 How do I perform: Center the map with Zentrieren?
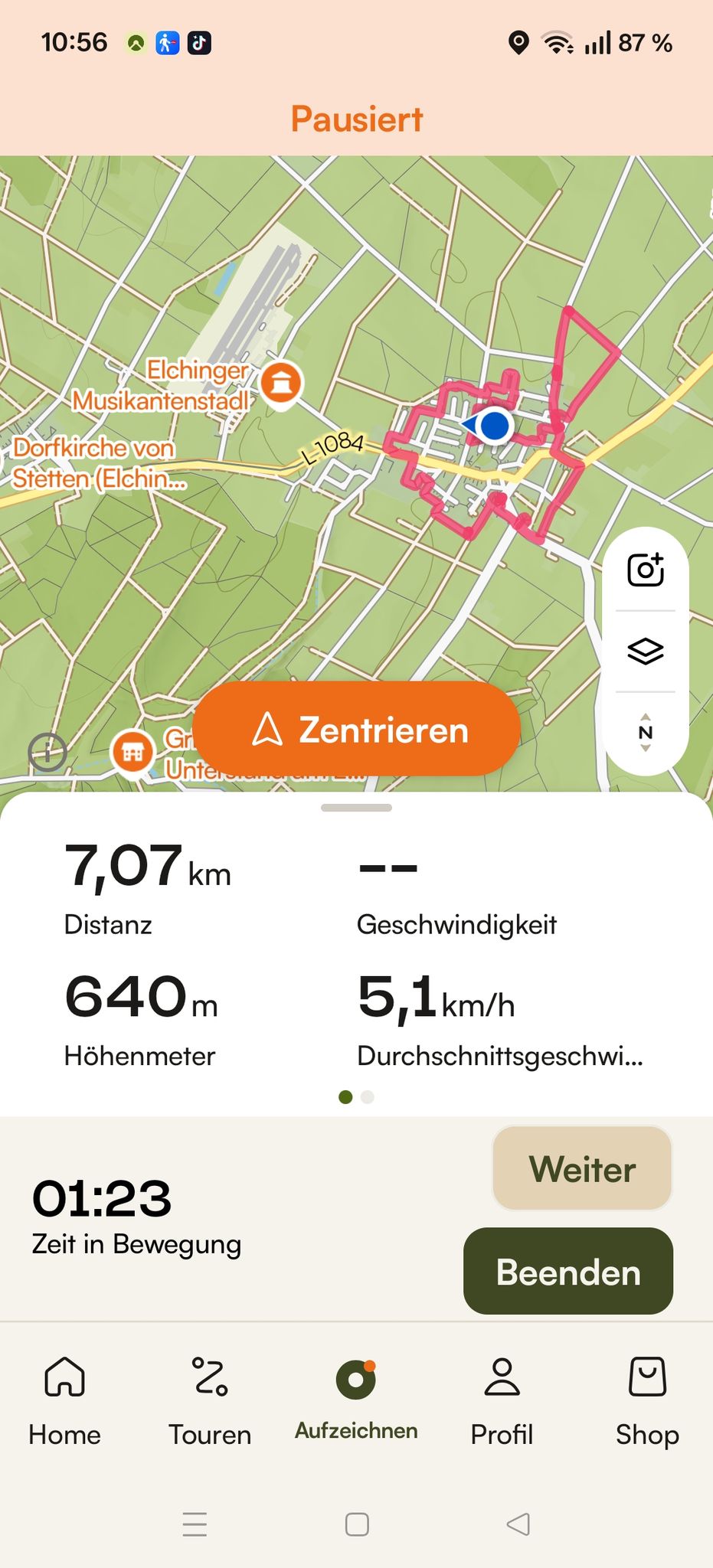coord(357,729)
